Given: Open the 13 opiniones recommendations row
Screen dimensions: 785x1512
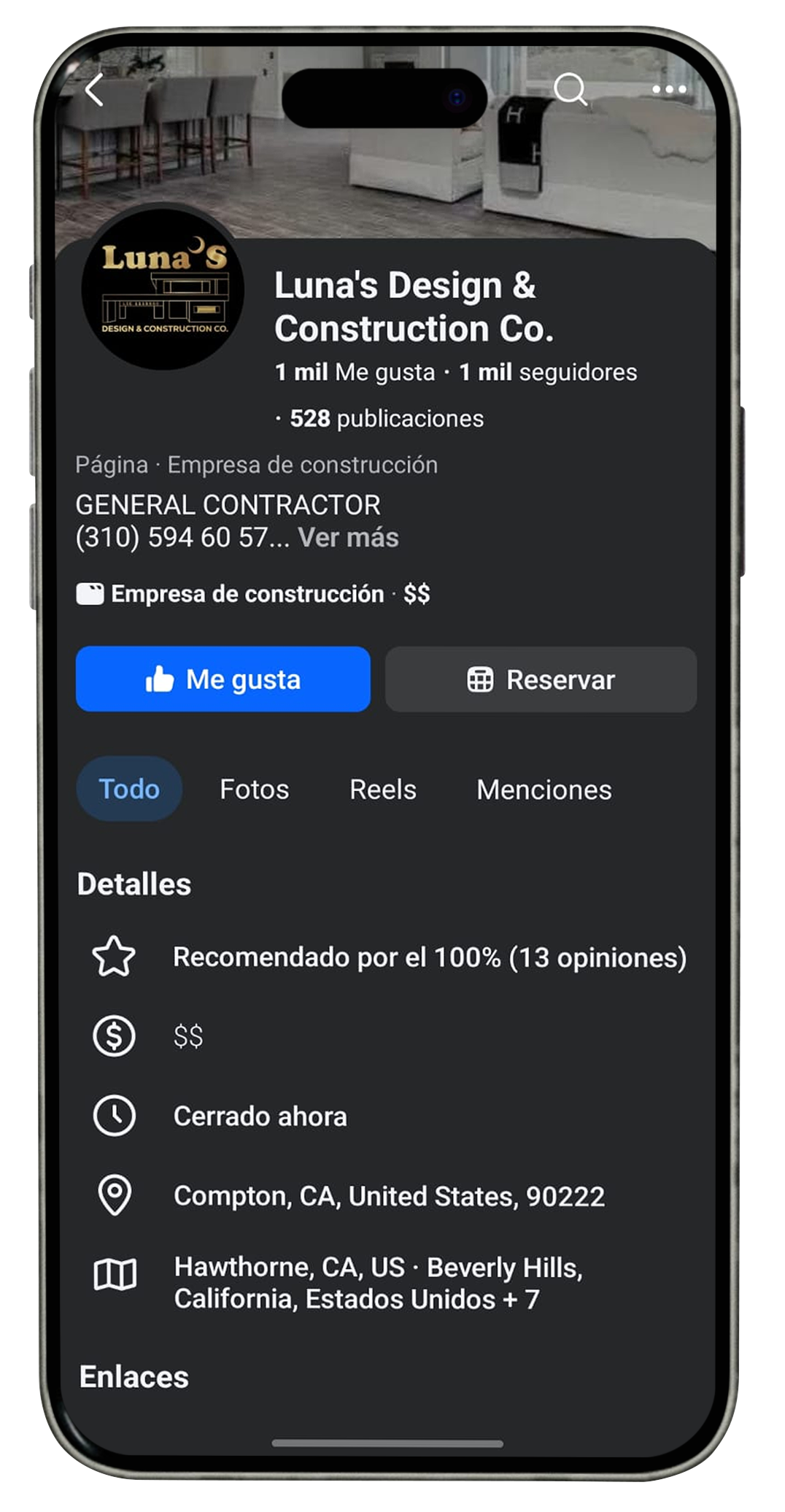Looking at the screenshot, I should [430, 957].
